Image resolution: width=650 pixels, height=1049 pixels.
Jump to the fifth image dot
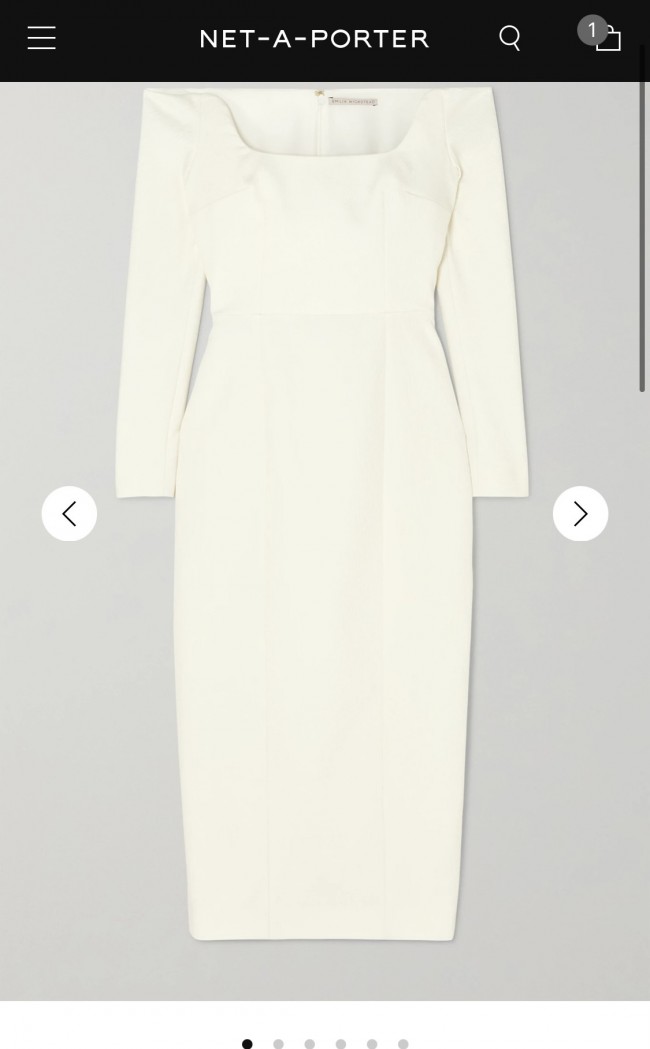click(x=372, y=1044)
